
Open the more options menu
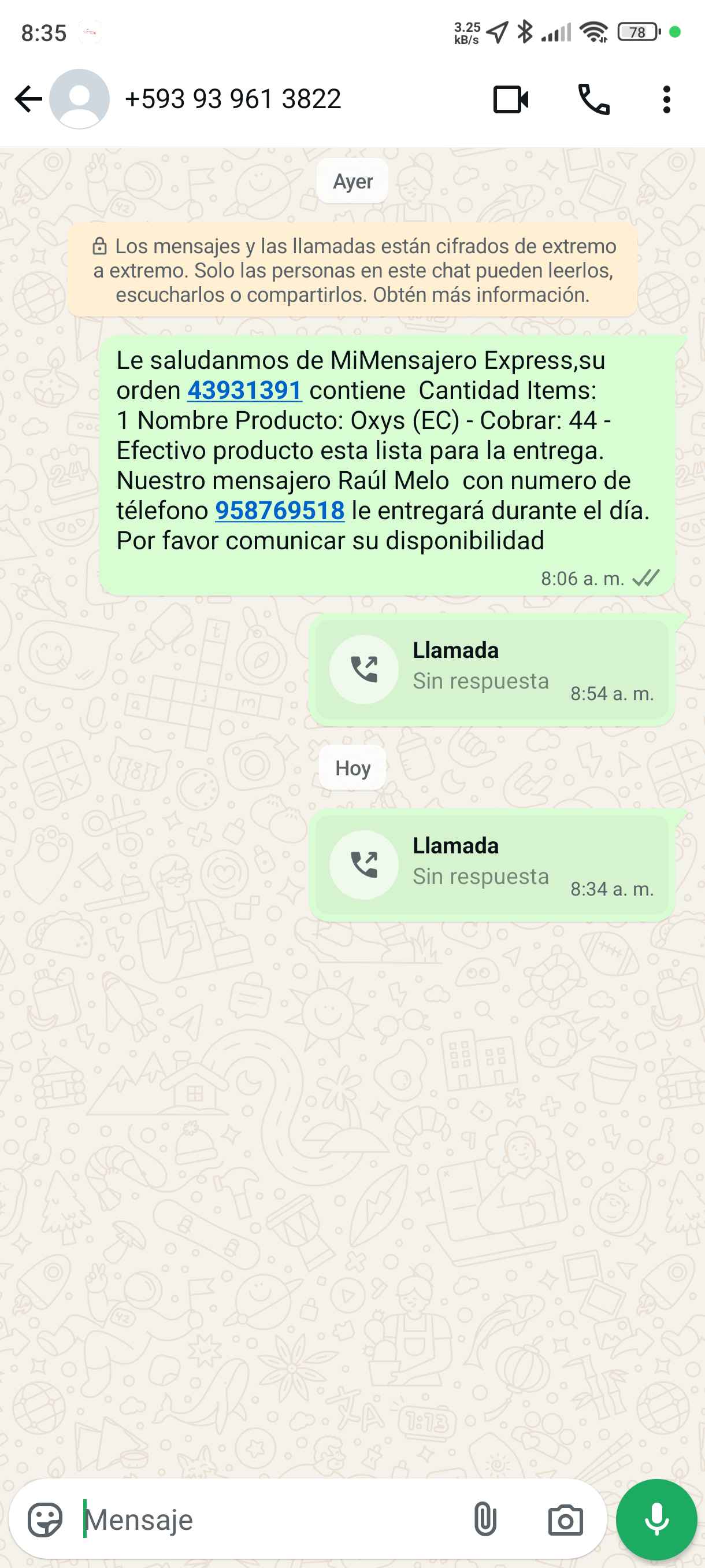coord(667,99)
